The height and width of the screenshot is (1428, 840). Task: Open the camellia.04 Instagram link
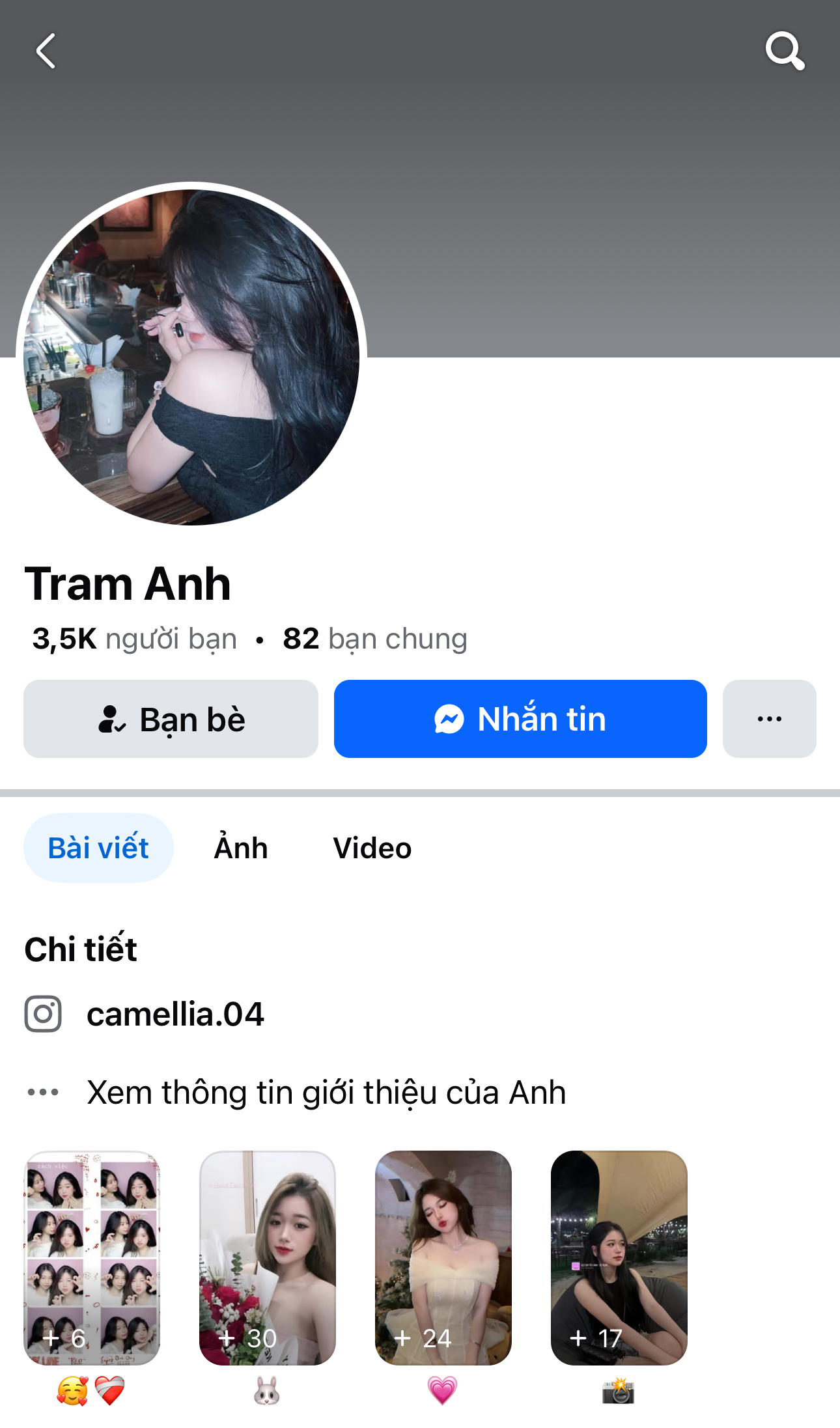pyautogui.click(x=175, y=1014)
